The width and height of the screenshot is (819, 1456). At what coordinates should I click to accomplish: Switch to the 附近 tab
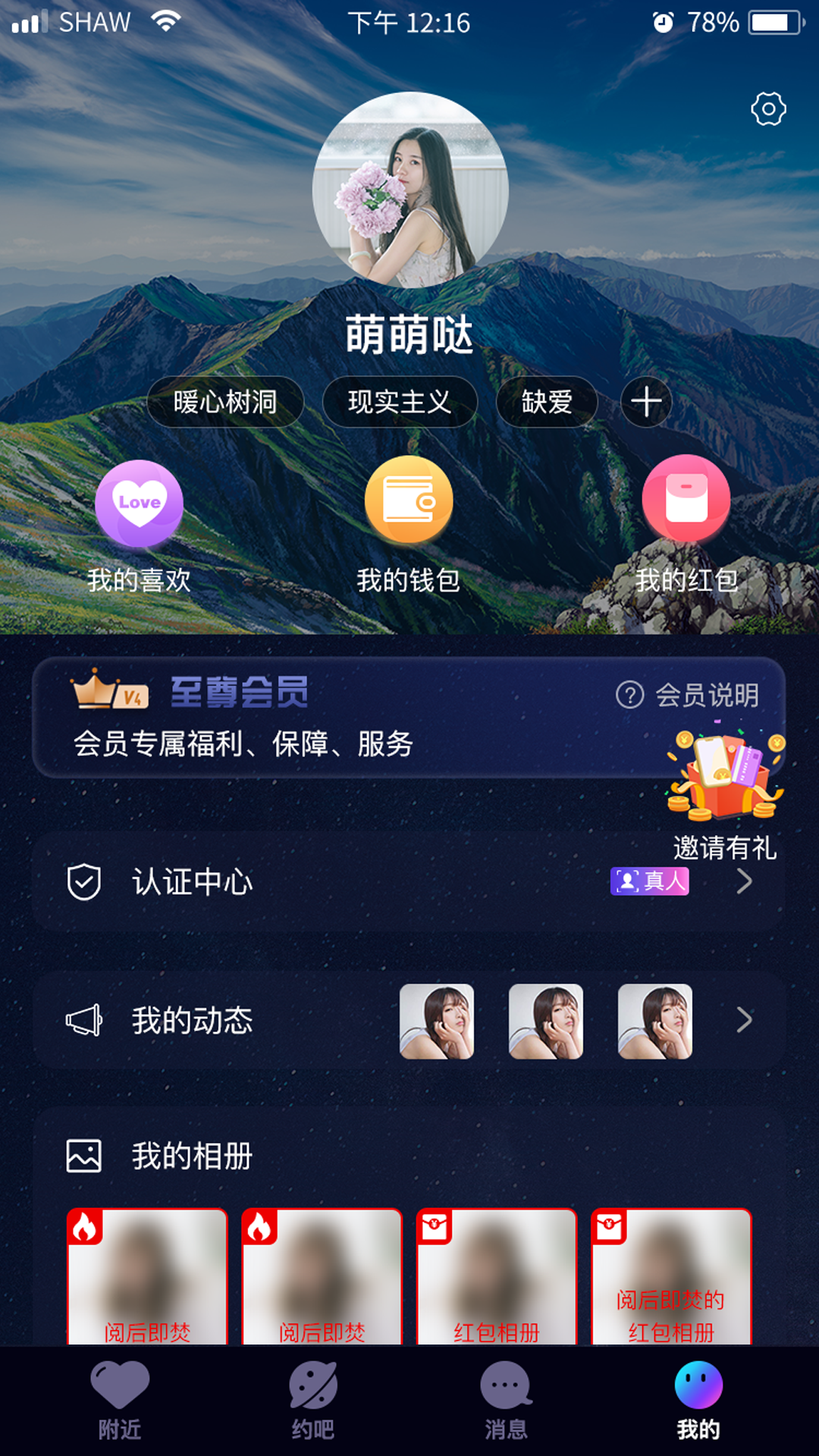pos(120,1403)
